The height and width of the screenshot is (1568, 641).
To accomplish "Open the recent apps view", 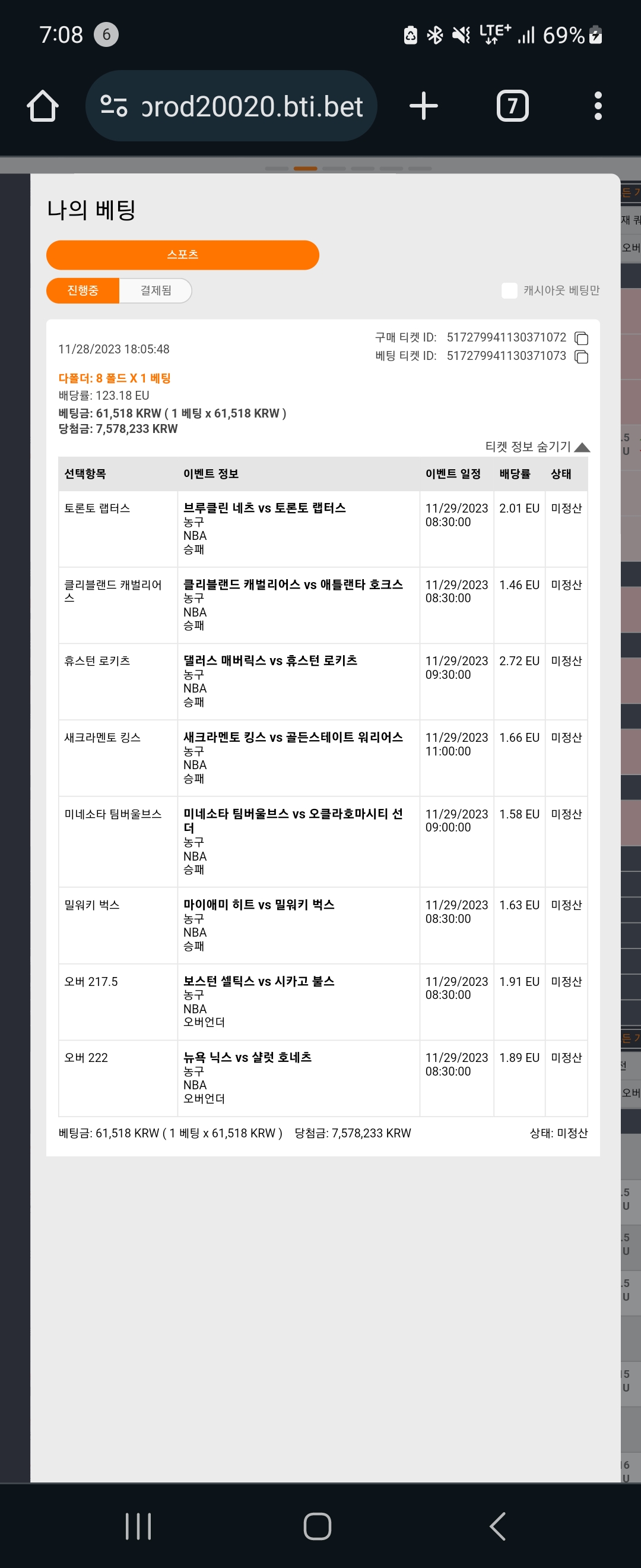I will click(x=138, y=1526).
